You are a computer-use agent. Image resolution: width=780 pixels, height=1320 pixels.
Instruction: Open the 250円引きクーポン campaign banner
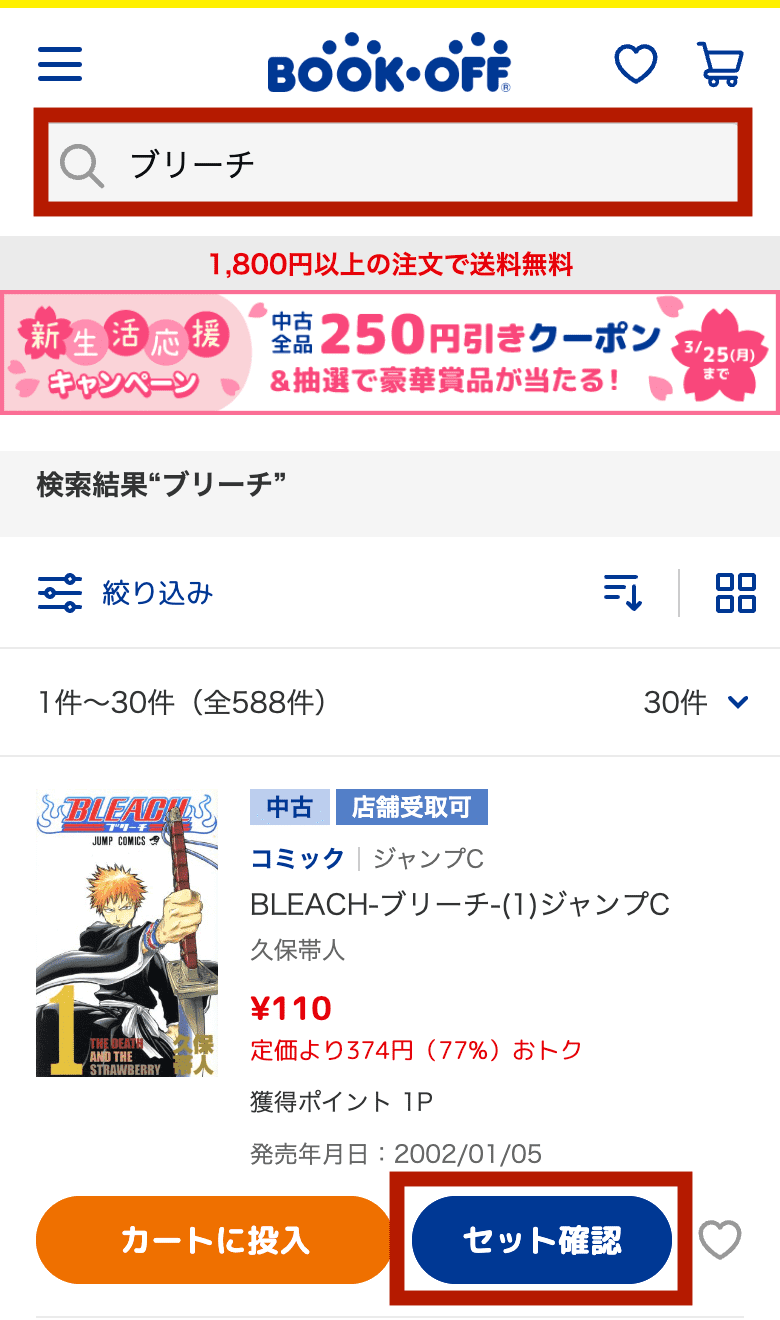click(x=390, y=352)
